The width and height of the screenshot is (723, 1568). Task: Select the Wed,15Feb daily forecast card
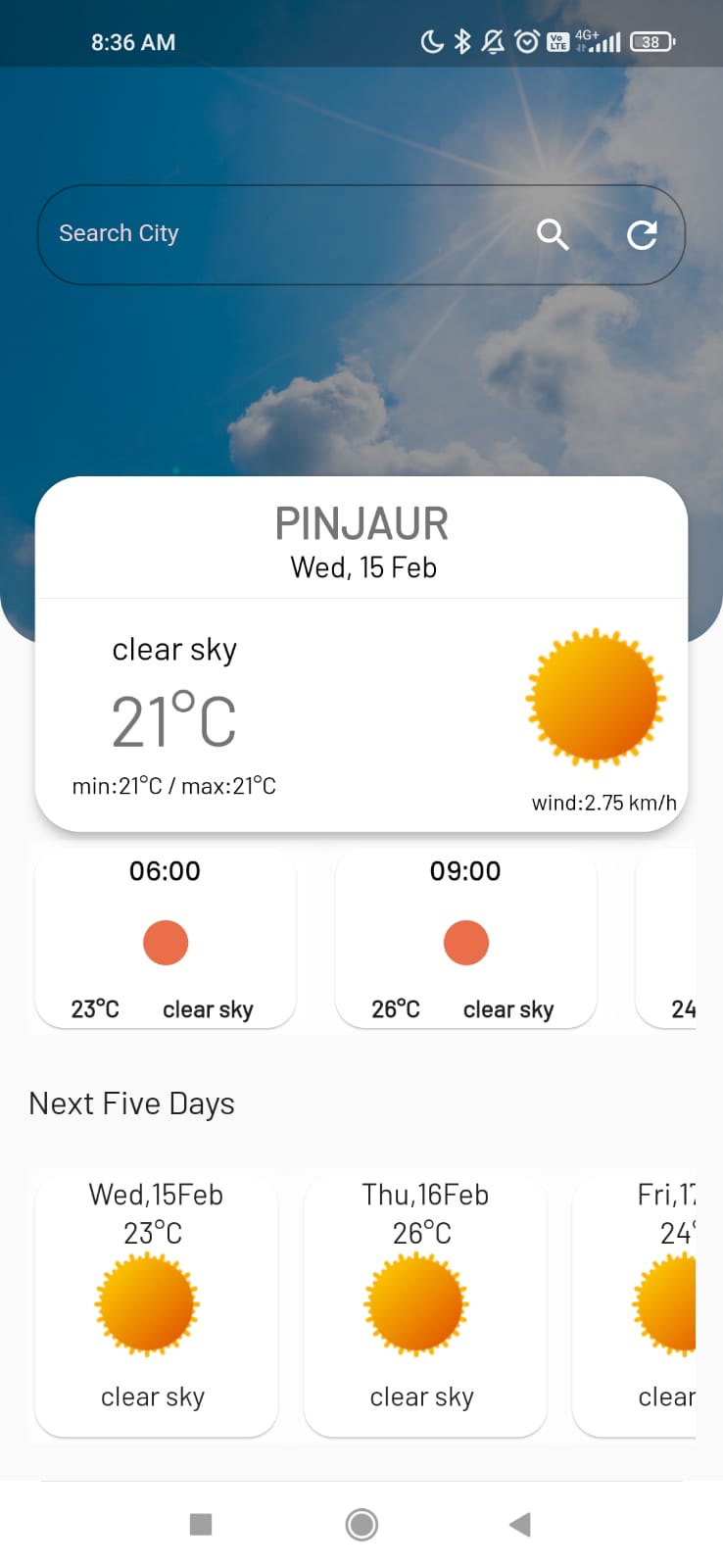point(157,1304)
